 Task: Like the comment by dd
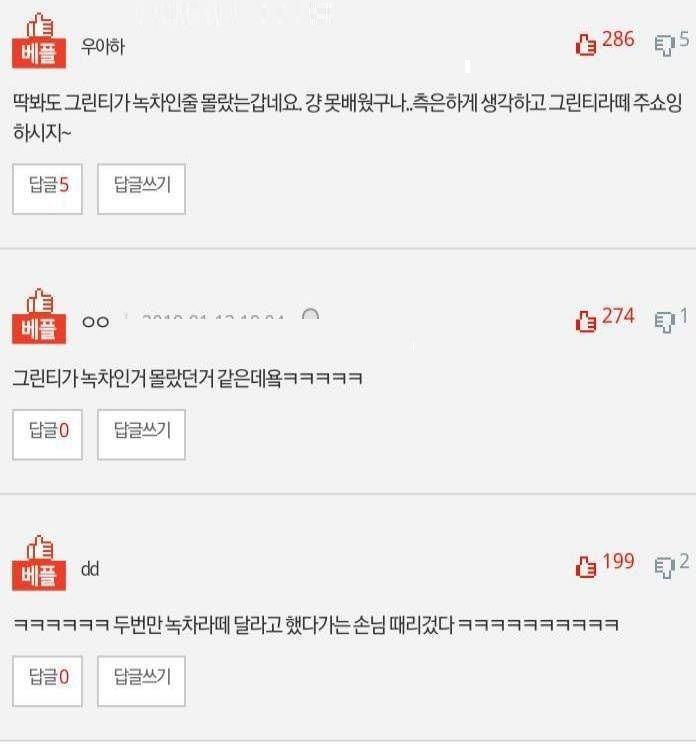point(586,566)
